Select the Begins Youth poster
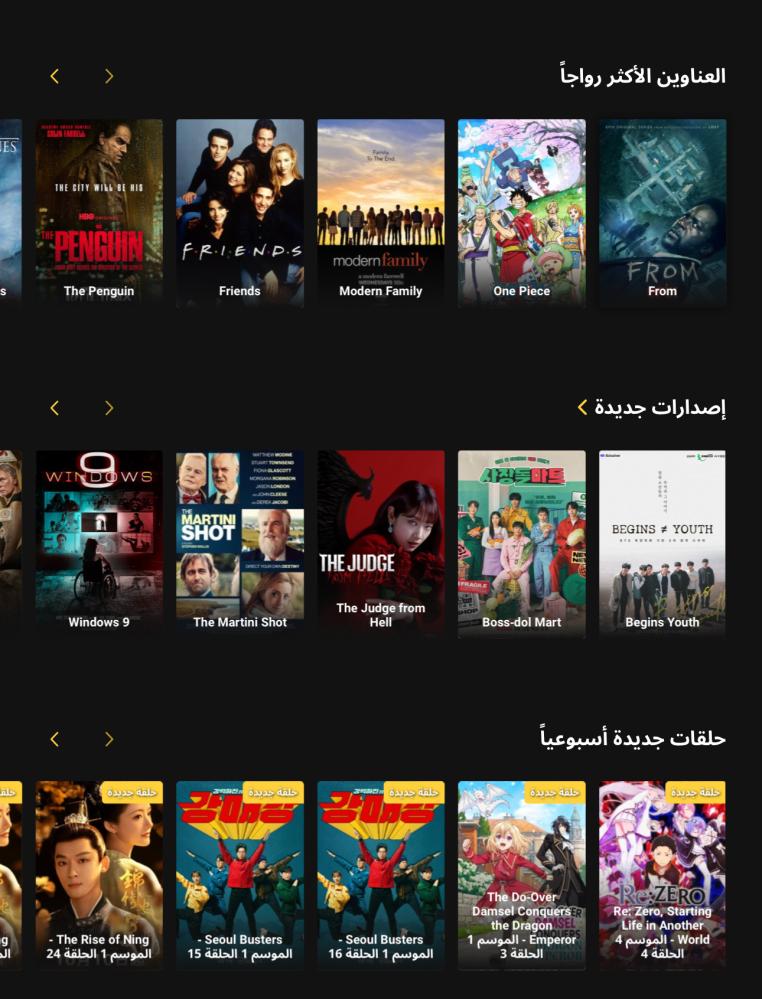Viewport: 762px width, 999px height. pyautogui.click(x=662, y=542)
